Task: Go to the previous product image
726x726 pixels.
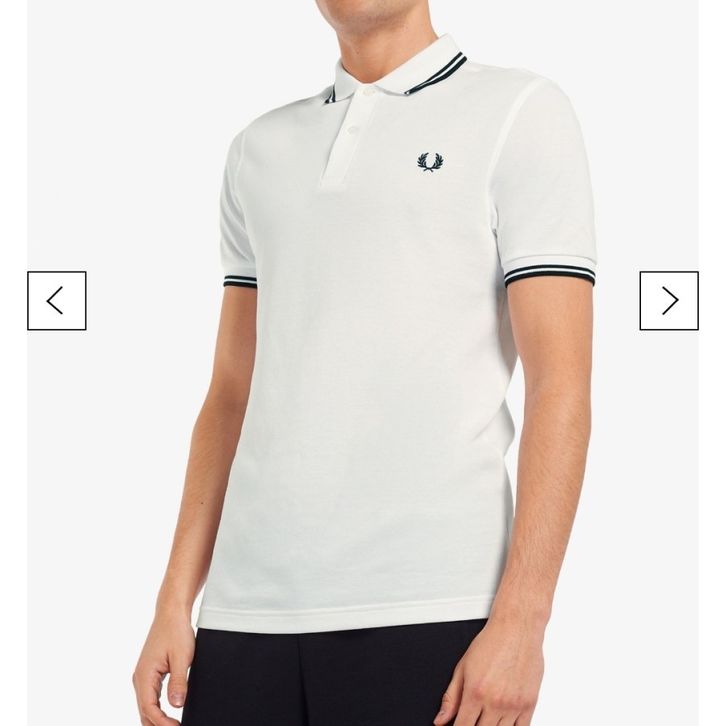Action: pyautogui.click(x=56, y=300)
